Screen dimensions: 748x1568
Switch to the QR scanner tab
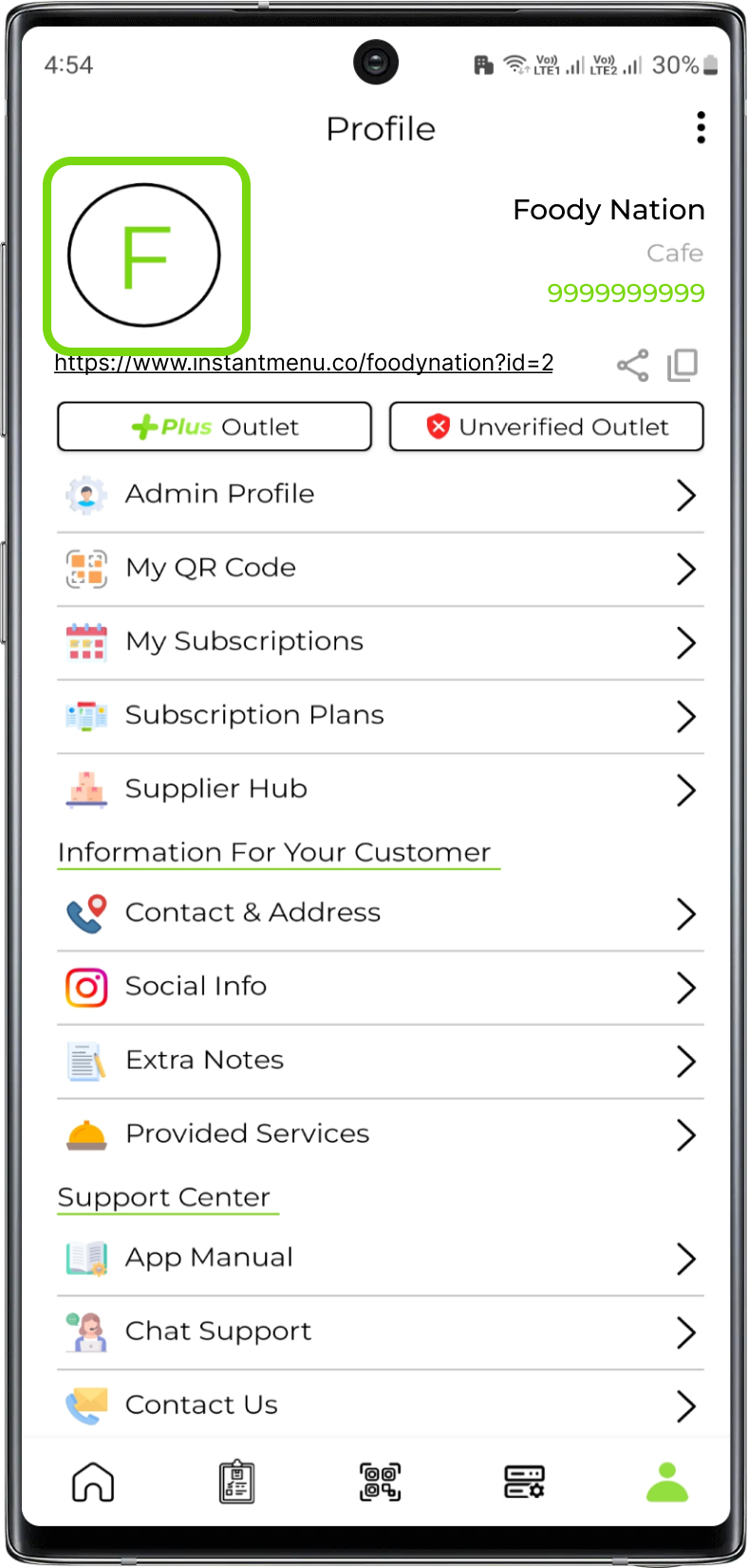click(381, 1482)
